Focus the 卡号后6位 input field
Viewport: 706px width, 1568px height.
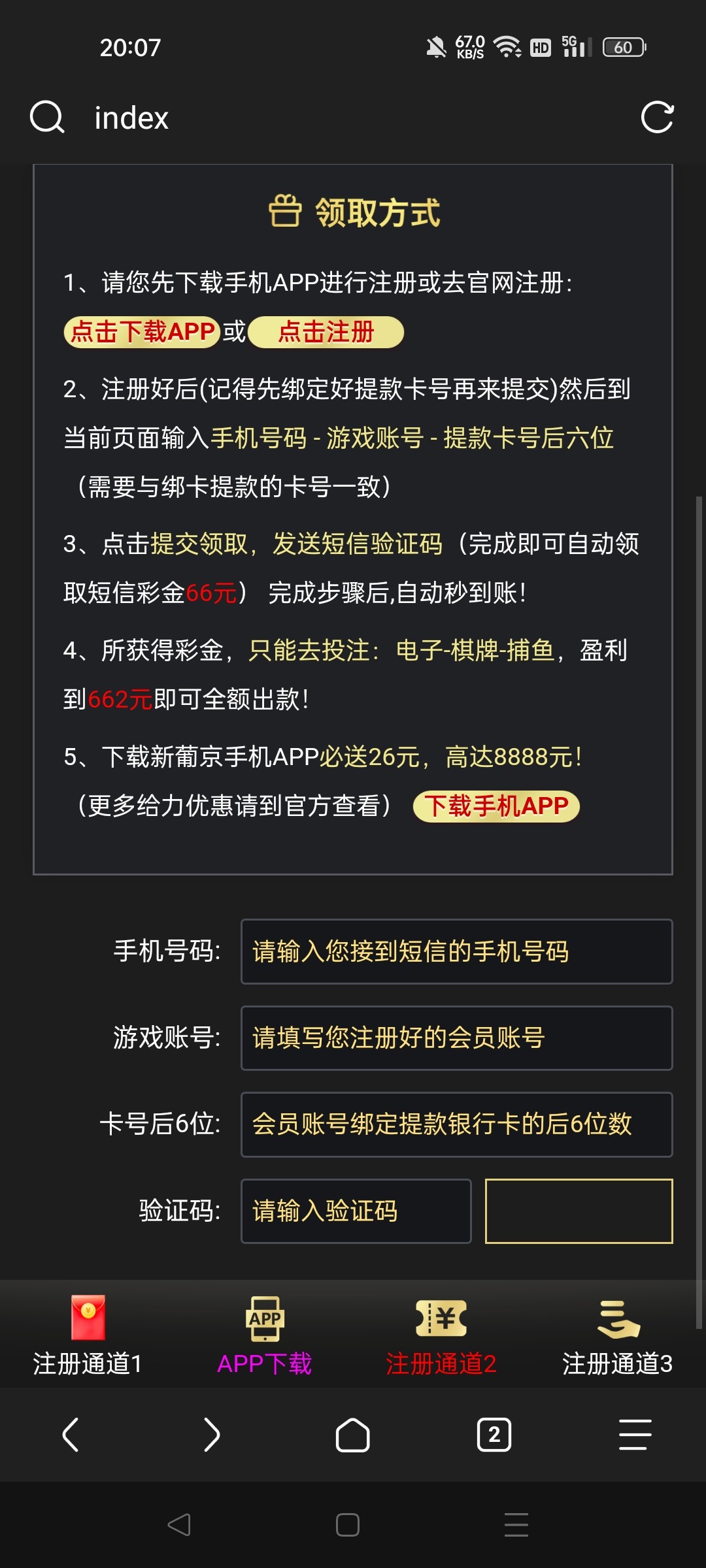point(456,1124)
